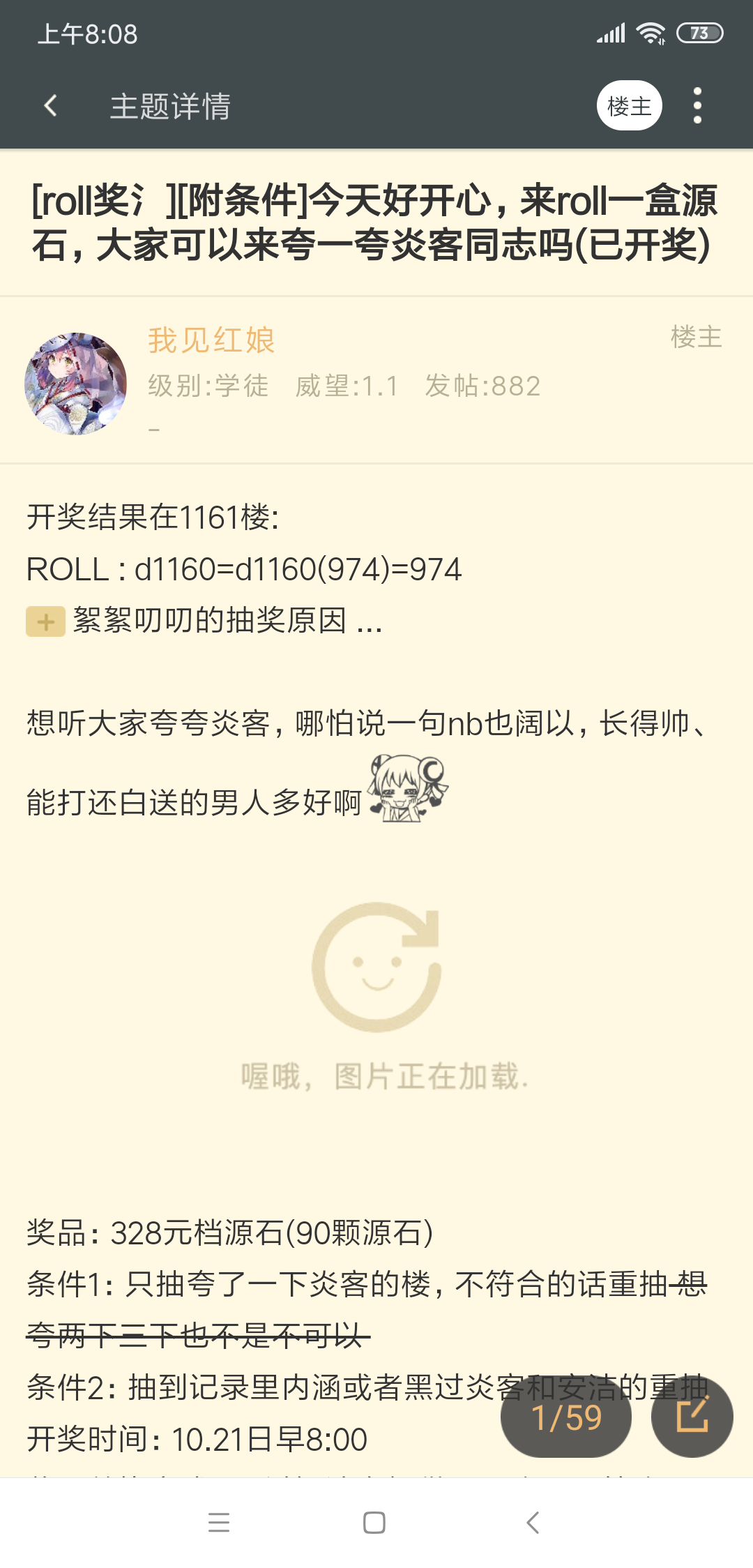
Task: Tap the Wi-Fi status icon
Action: (651, 31)
